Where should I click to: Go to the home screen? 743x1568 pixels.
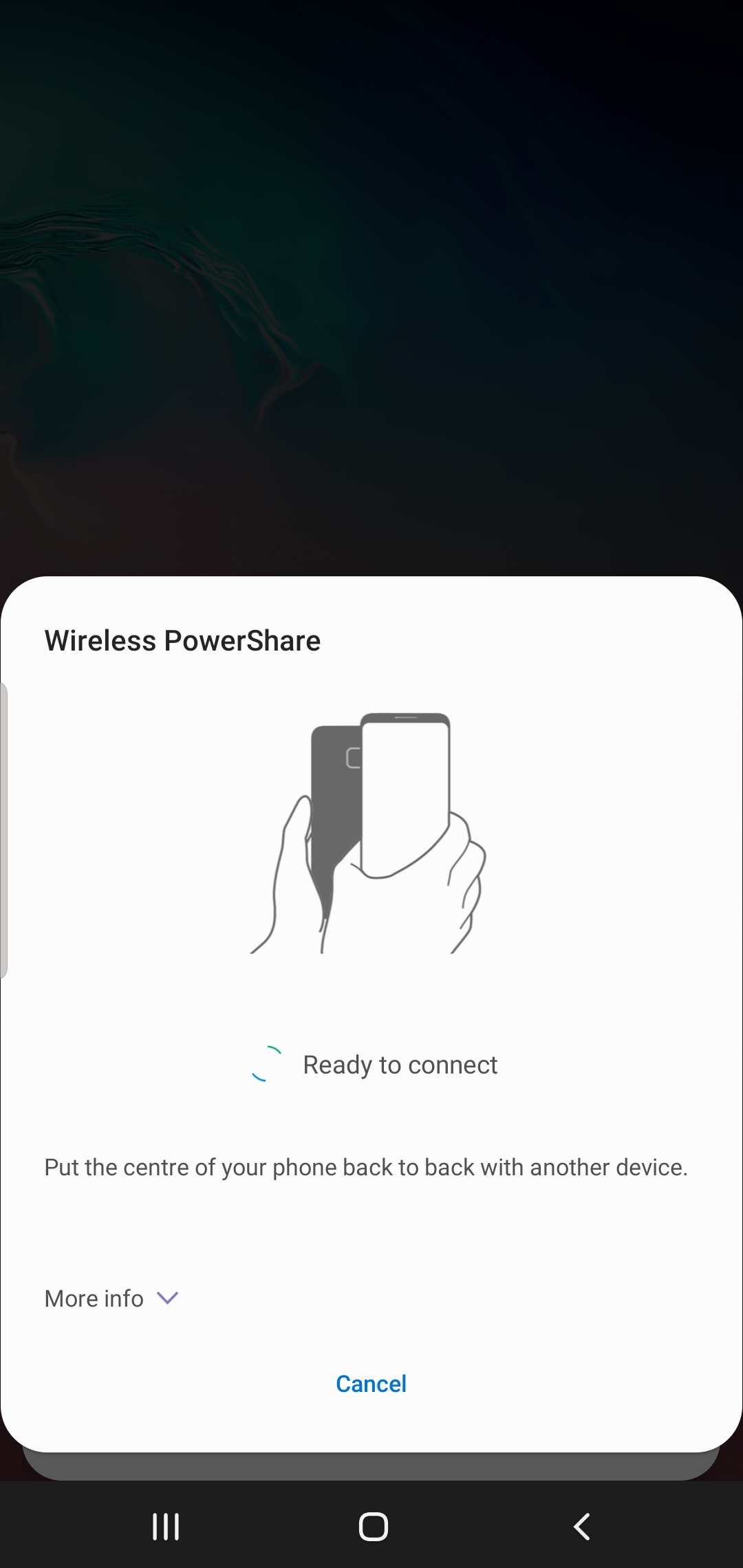(x=373, y=1527)
